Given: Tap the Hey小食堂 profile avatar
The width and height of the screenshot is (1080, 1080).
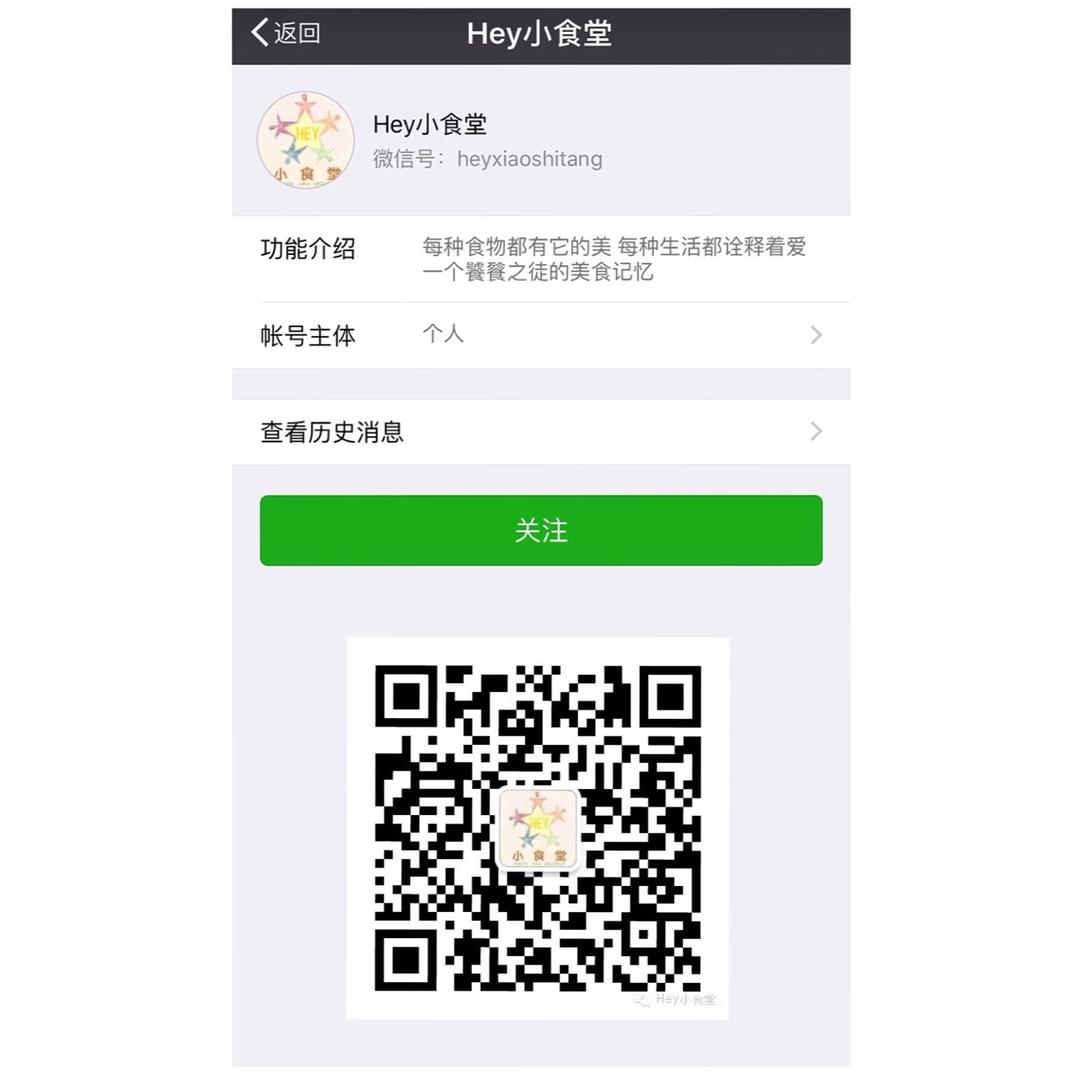Looking at the screenshot, I should tap(305, 140).
